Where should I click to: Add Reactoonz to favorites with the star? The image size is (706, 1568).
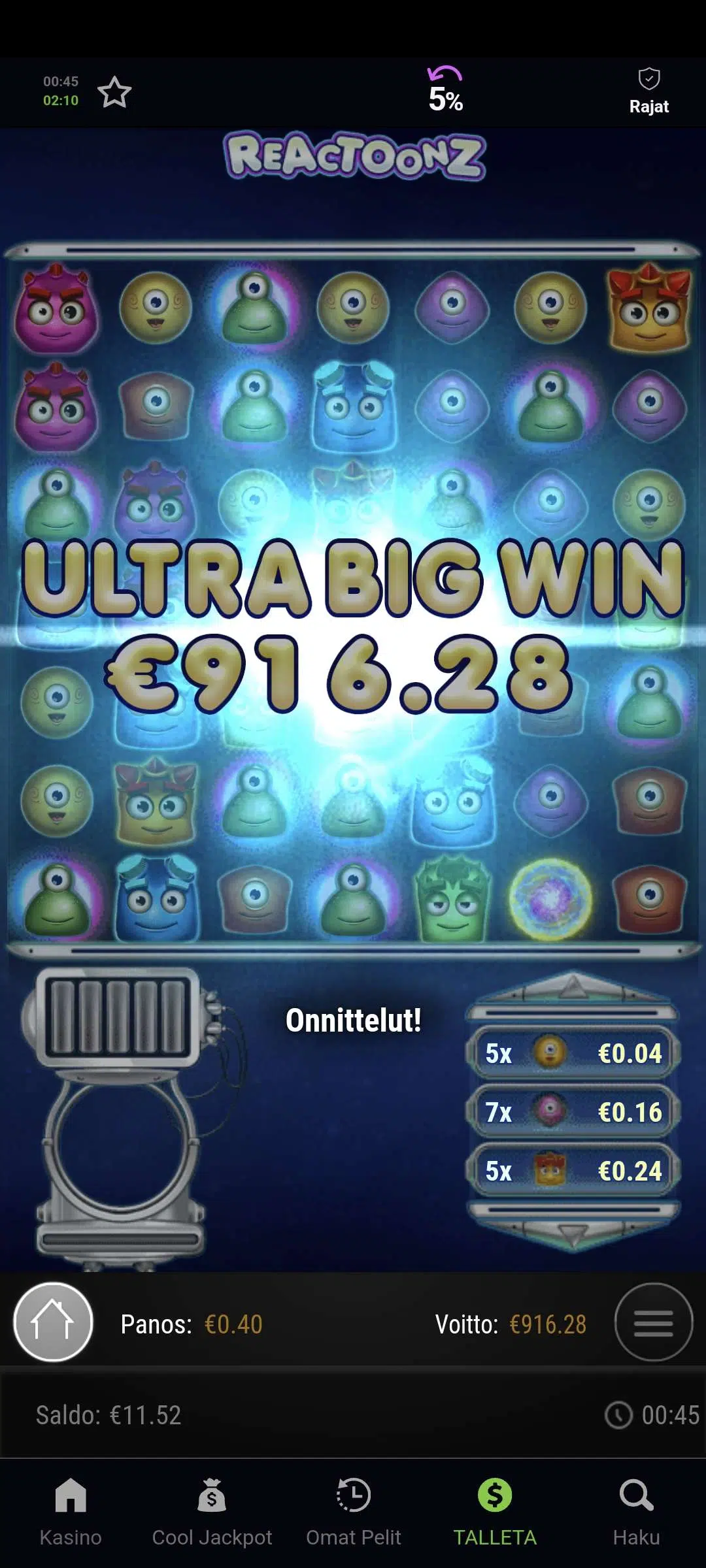[x=114, y=92]
